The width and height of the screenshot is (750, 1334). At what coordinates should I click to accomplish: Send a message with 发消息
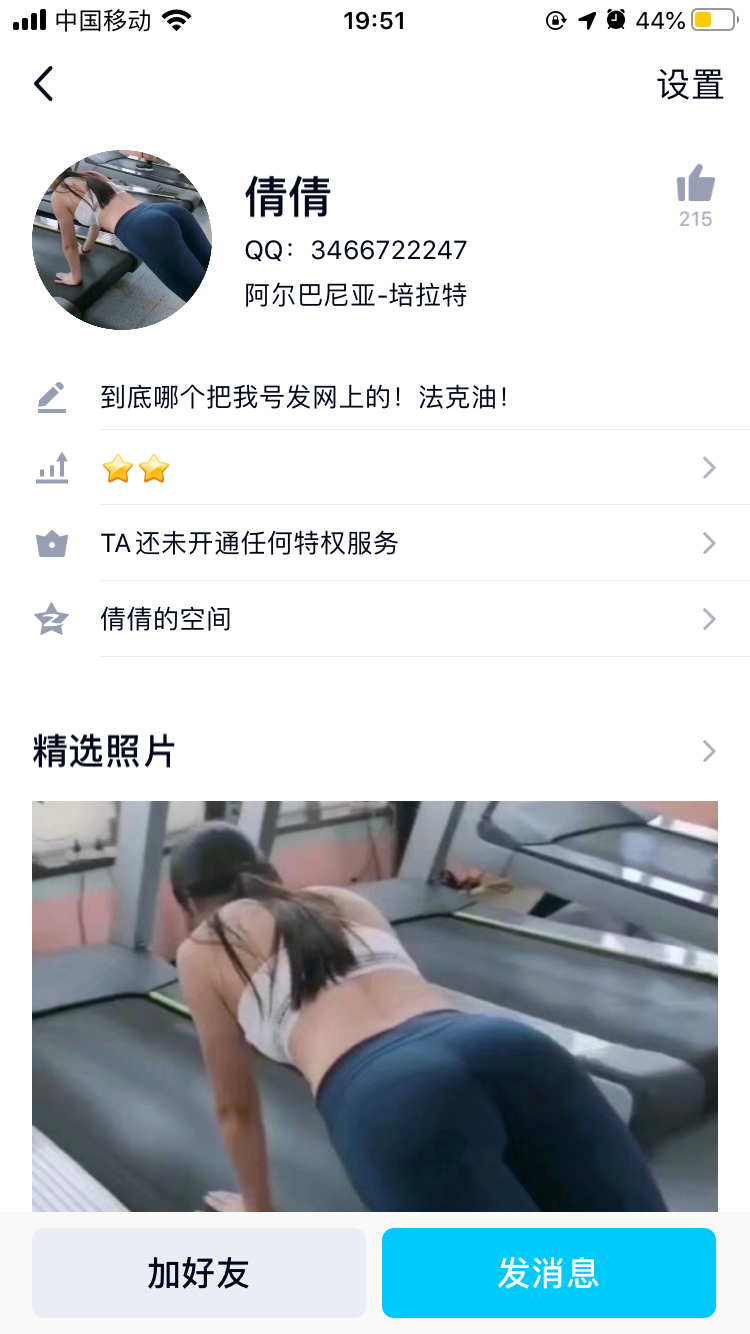pos(548,1273)
